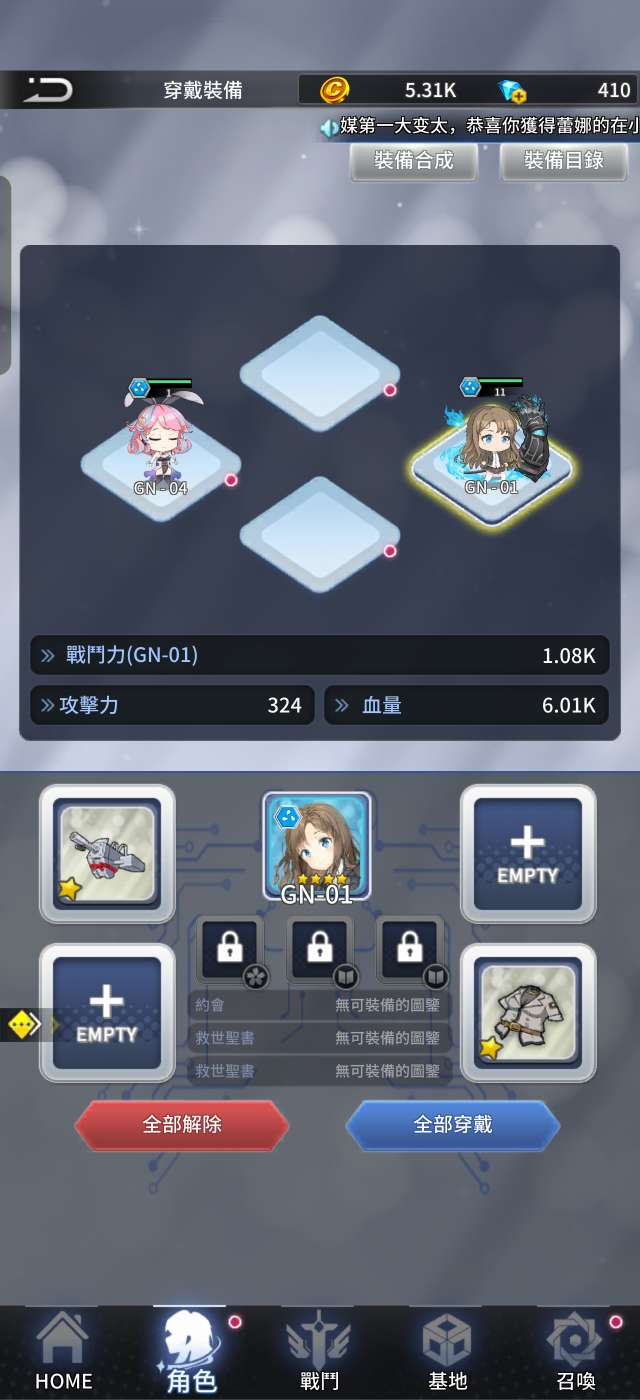Open the 召喚 summon tab
The height and width of the screenshot is (1400, 640).
(x=575, y=1352)
